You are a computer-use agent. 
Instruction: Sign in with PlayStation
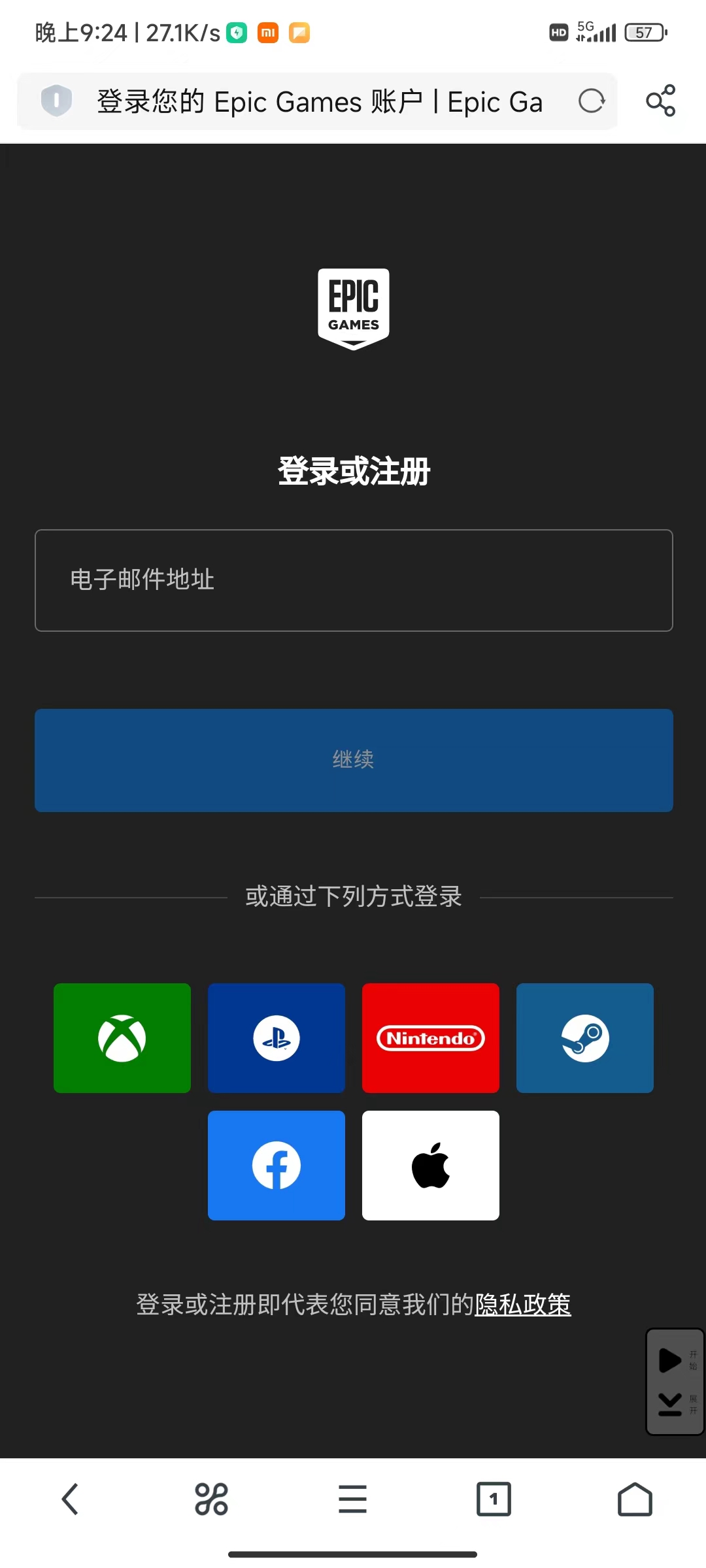(x=277, y=1038)
